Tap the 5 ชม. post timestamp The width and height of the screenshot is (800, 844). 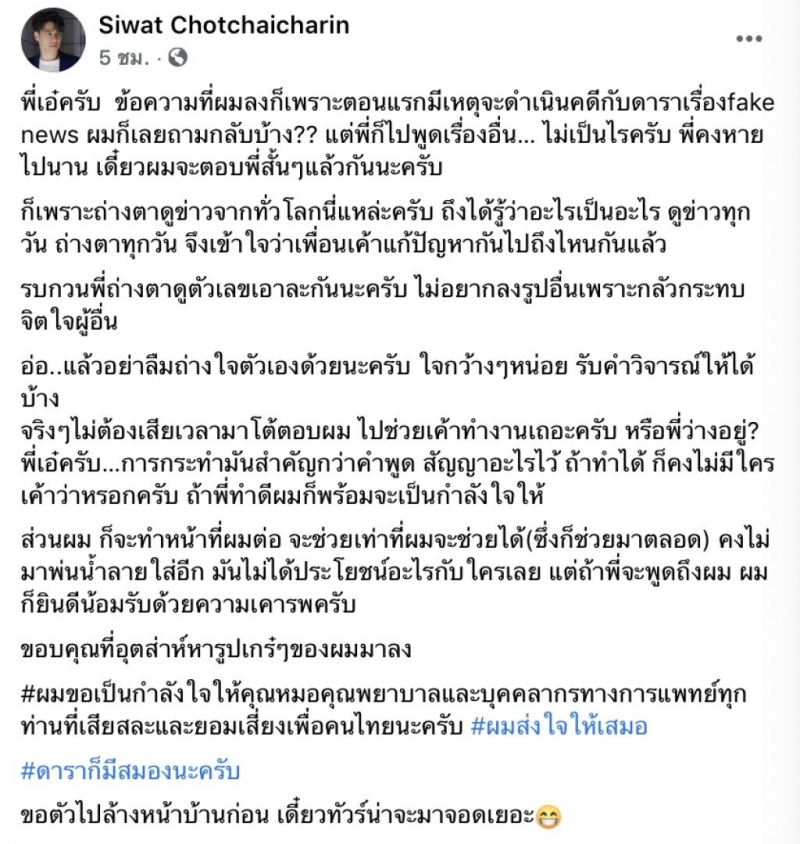tap(123, 57)
